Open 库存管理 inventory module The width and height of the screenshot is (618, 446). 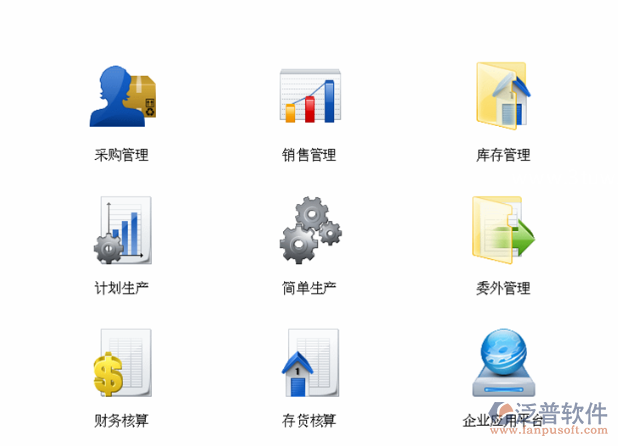click(x=503, y=97)
